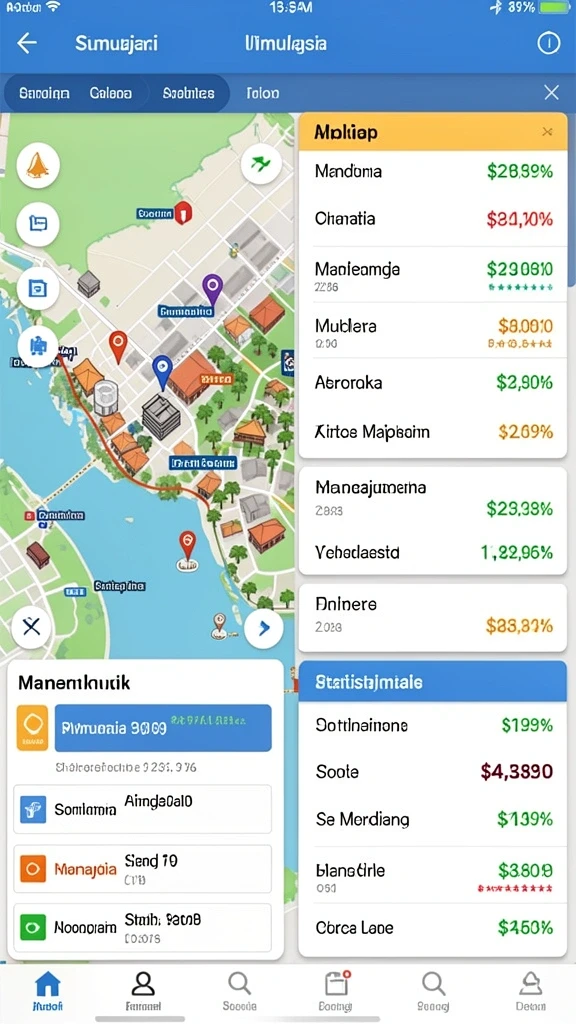The width and height of the screenshot is (576, 1024).
Task: Open the Abroroka list row
Action: [433, 383]
